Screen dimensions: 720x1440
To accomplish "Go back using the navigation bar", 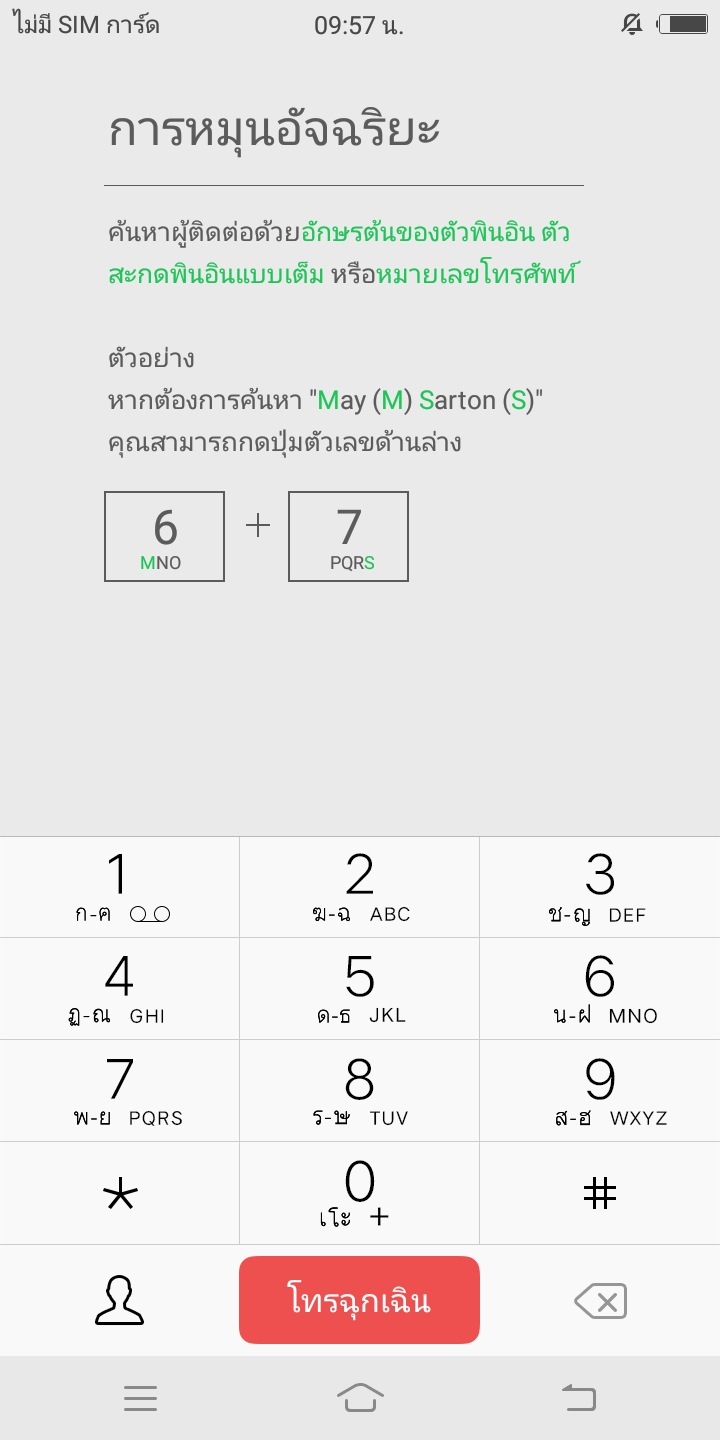I will (579, 1398).
